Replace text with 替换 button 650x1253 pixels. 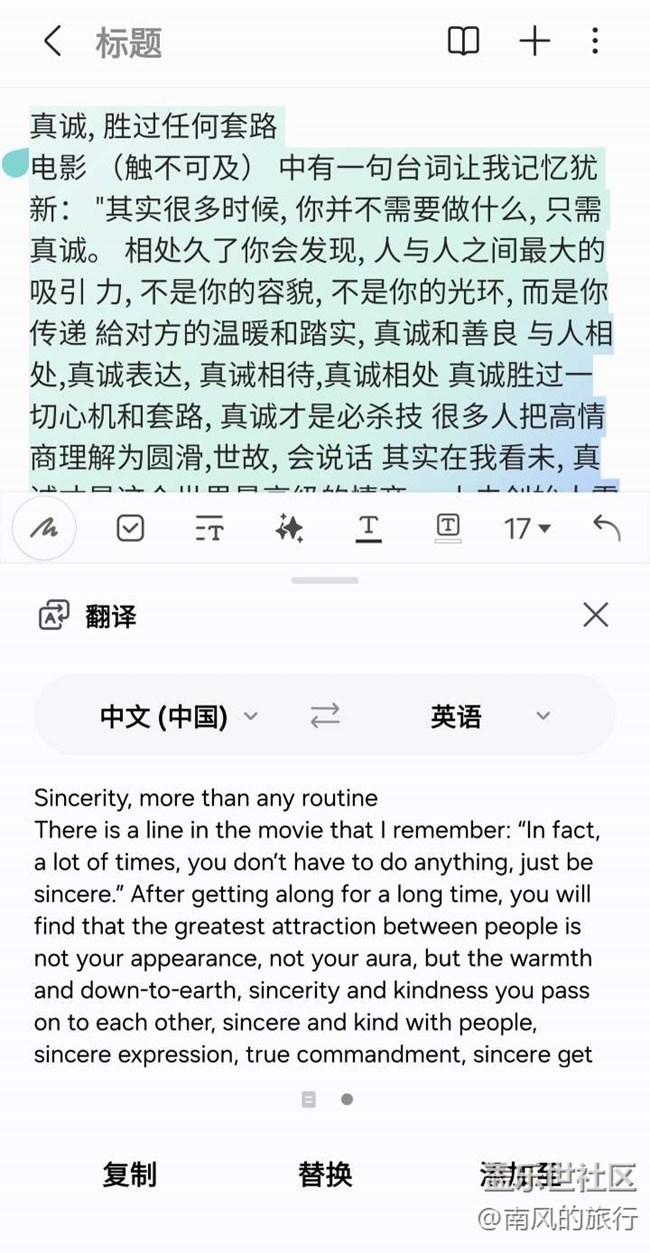[x=325, y=1174]
